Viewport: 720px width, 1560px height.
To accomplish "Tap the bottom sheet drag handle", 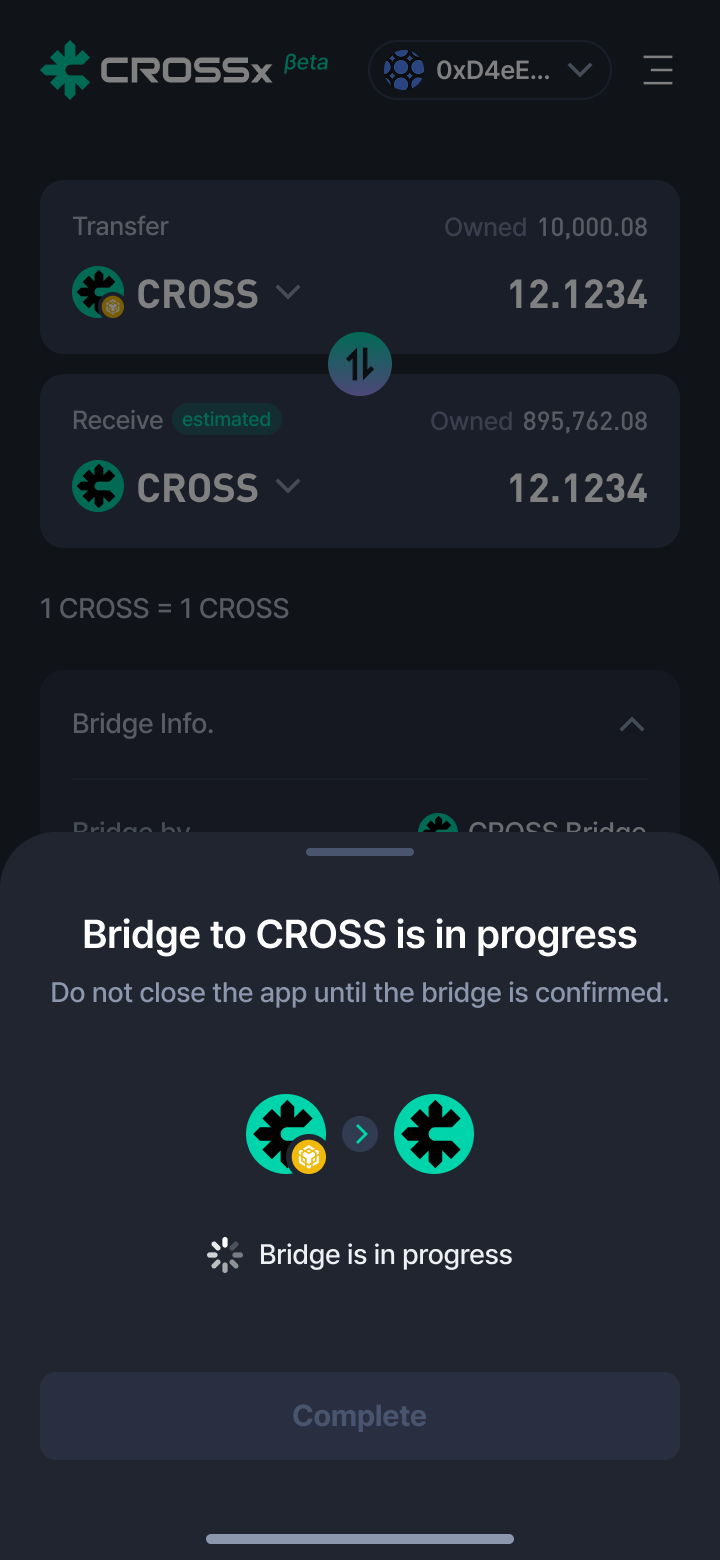I will [360, 852].
